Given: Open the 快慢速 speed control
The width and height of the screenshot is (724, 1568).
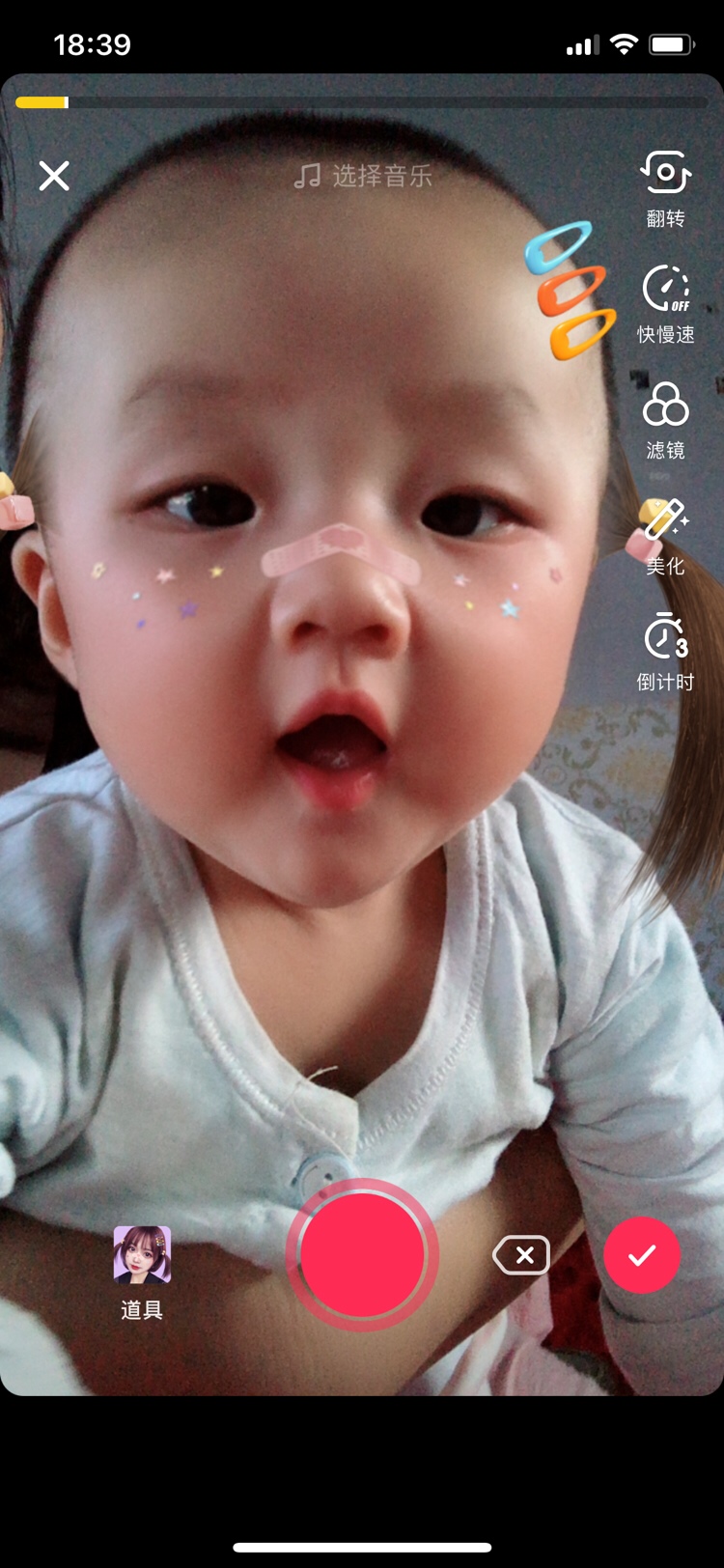Looking at the screenshot, I should (x=665, y=303).
